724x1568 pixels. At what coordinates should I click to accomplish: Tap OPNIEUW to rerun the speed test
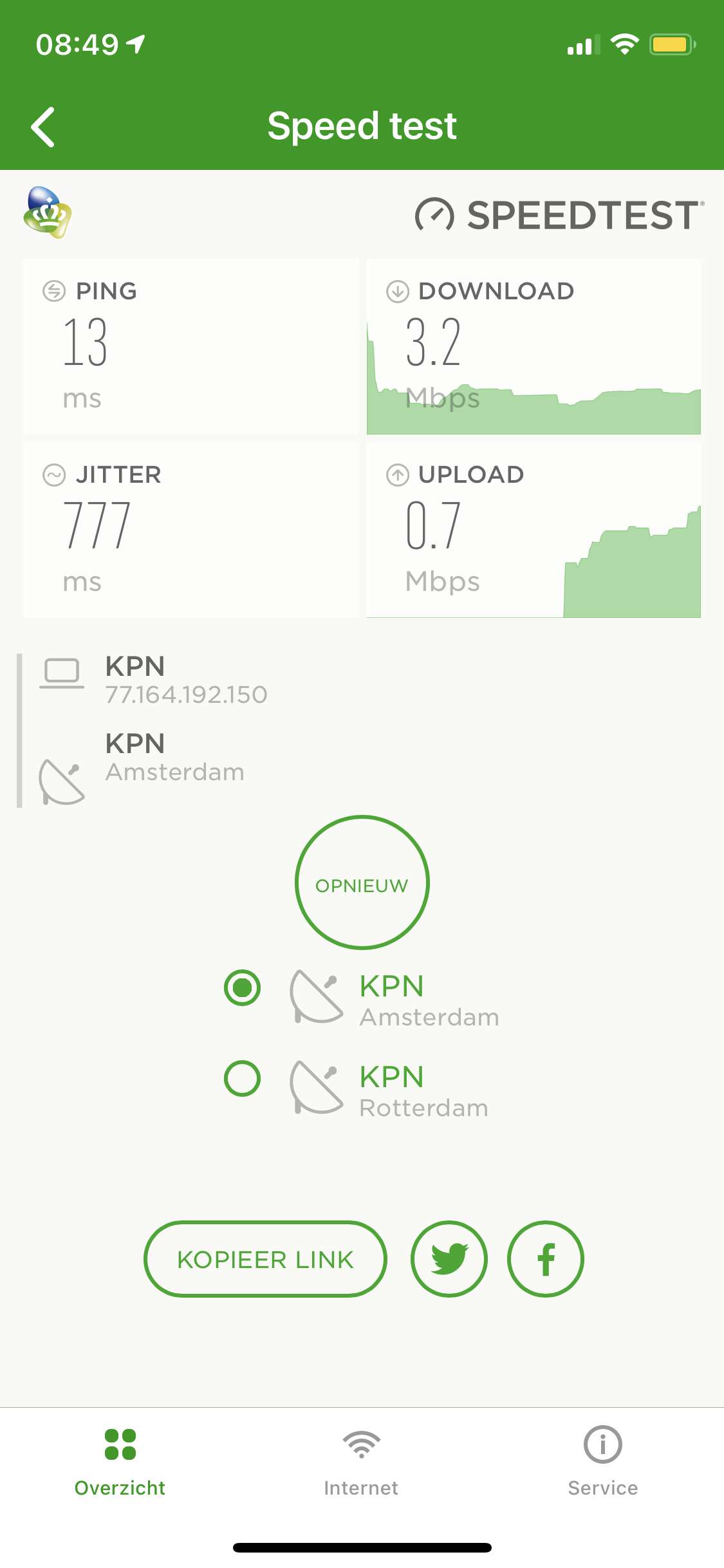point(362,882)
